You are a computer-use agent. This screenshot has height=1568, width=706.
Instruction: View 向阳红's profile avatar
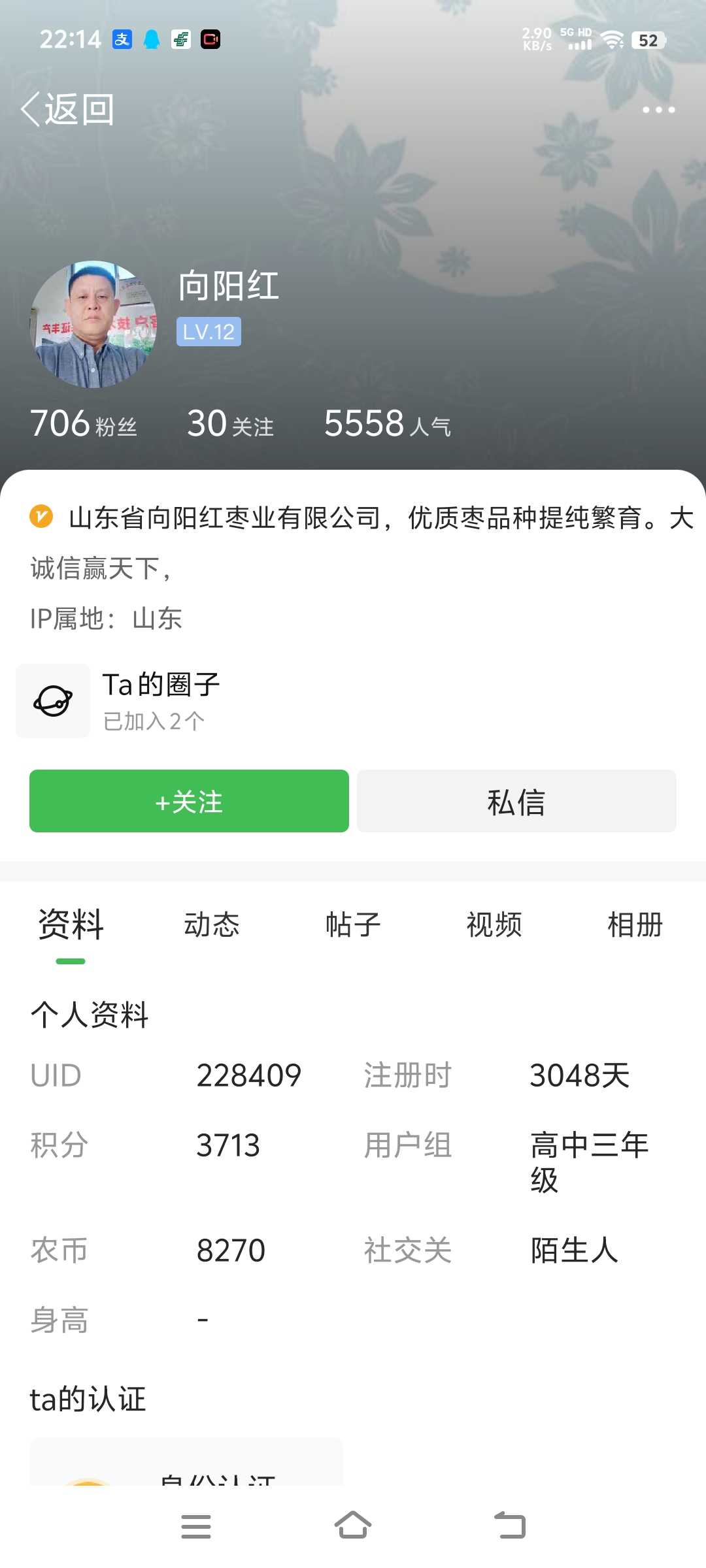click(x=93, y=324)
